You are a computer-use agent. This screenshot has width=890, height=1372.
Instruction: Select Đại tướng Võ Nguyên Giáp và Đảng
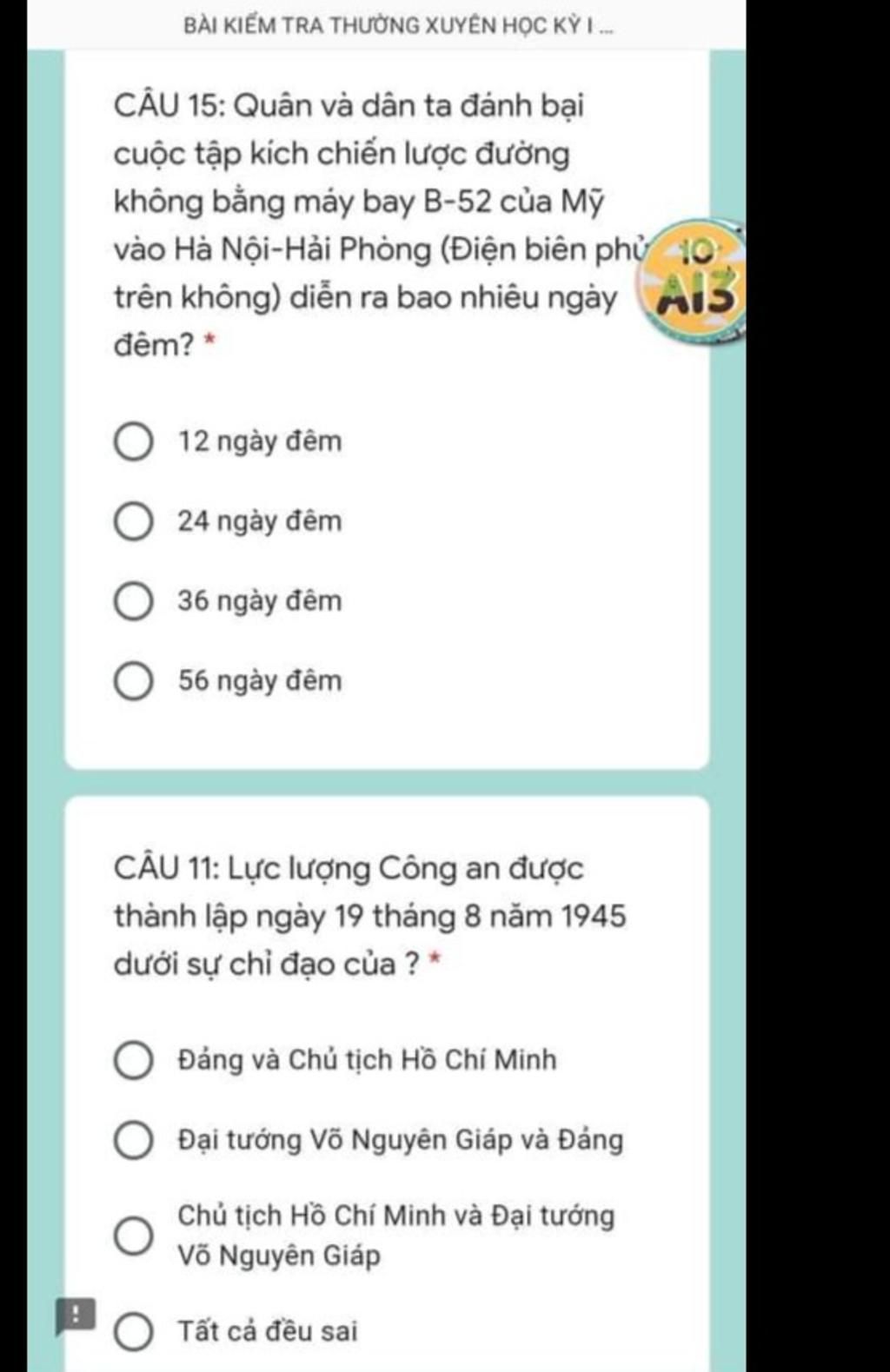134,1140
